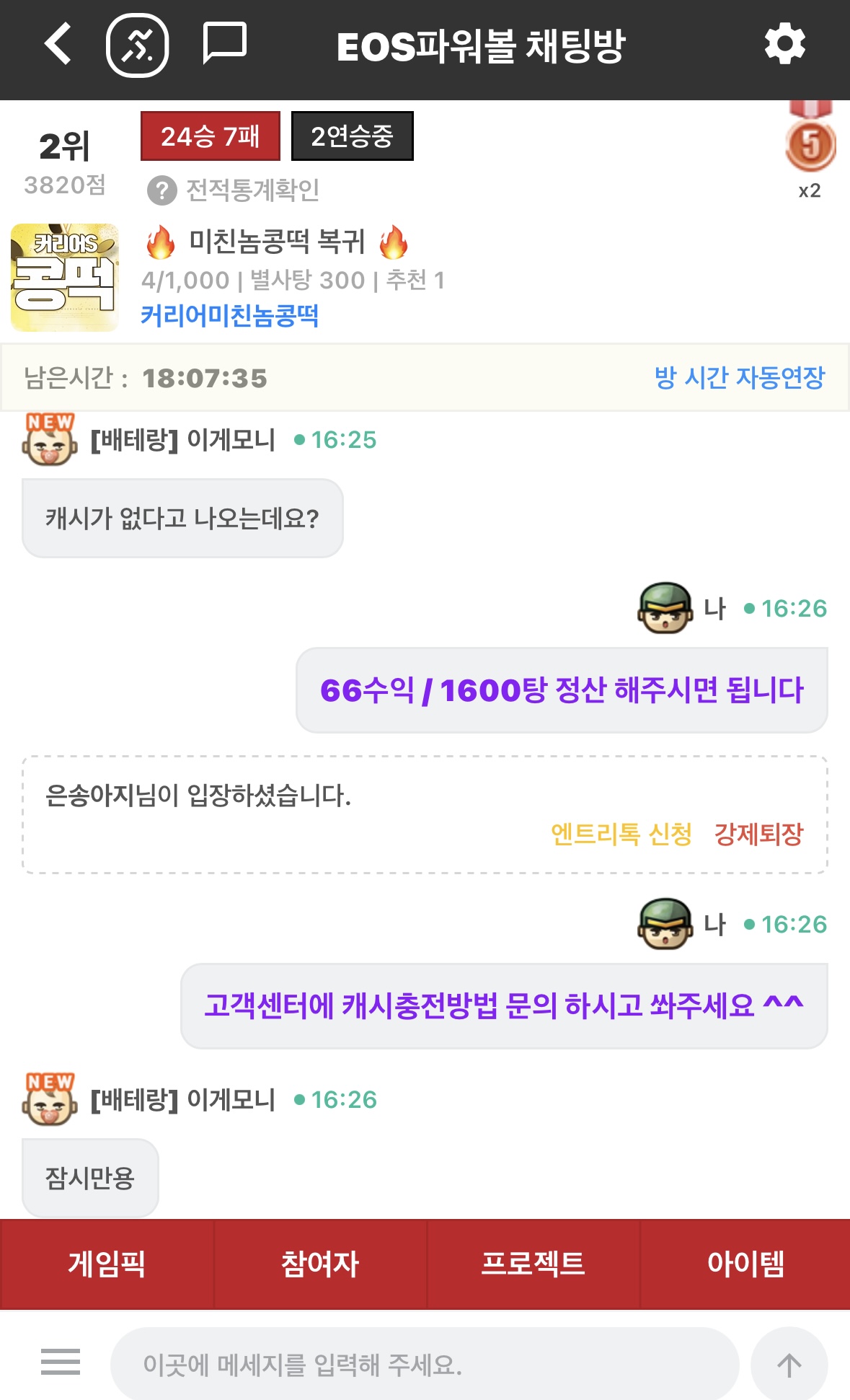
Task: Open the hamburger menu beside message box
Action: 61,1362
